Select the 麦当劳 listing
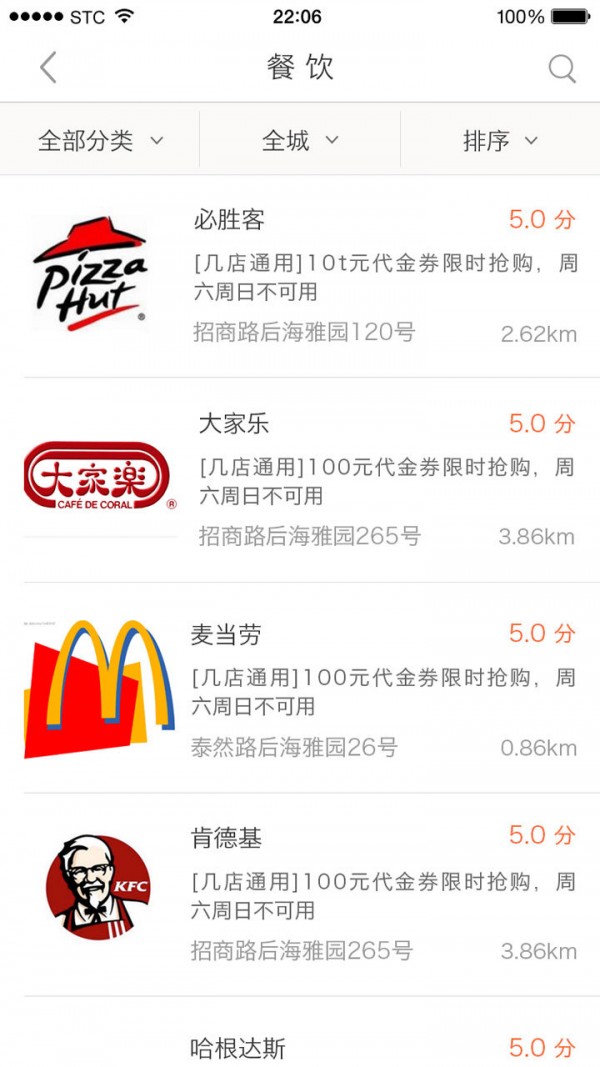Image resolution: width=600 pixels, height=1067 pixels. pos(300,689)
